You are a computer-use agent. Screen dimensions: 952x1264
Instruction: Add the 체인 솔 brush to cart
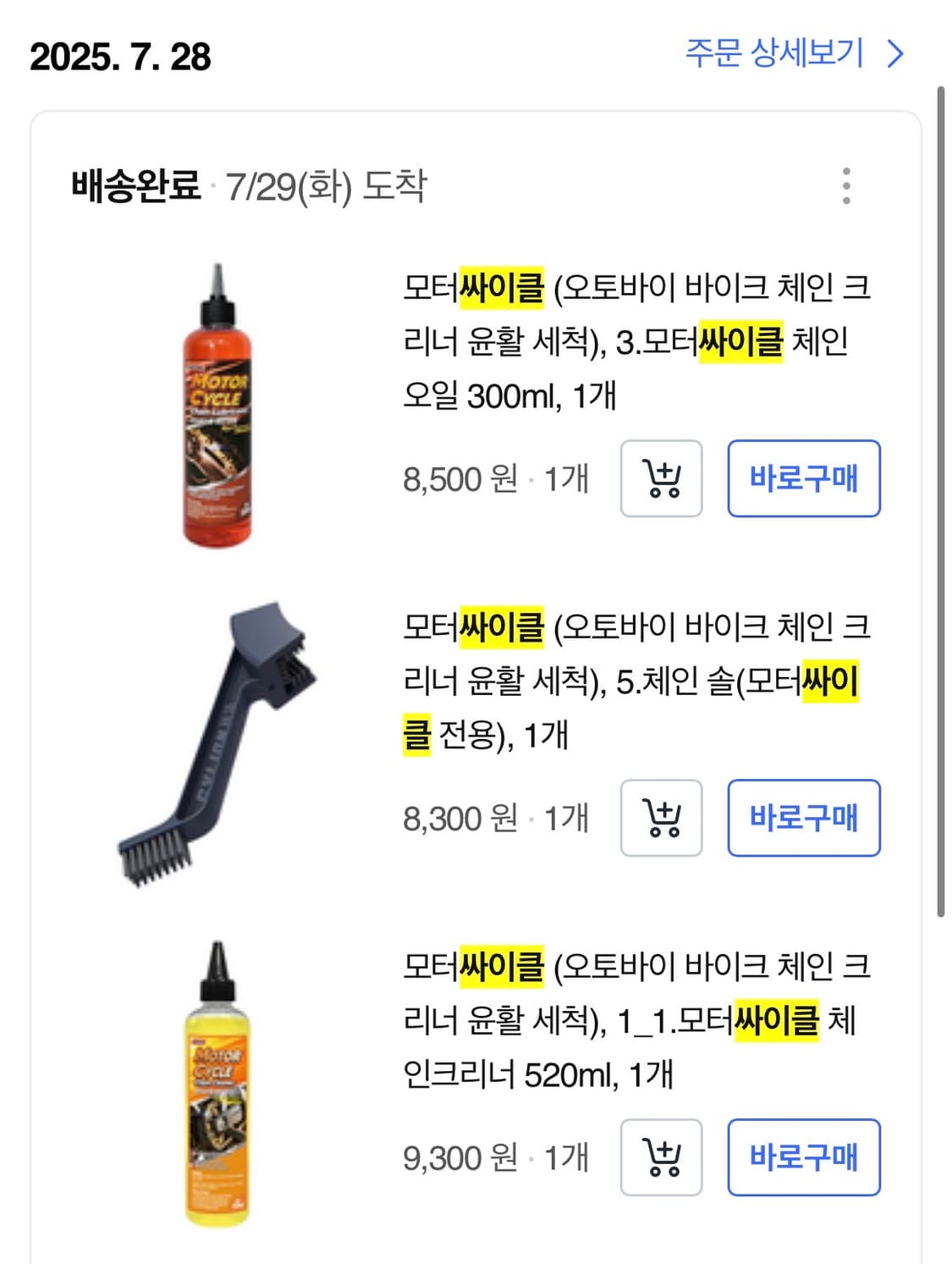click(663, 818)
